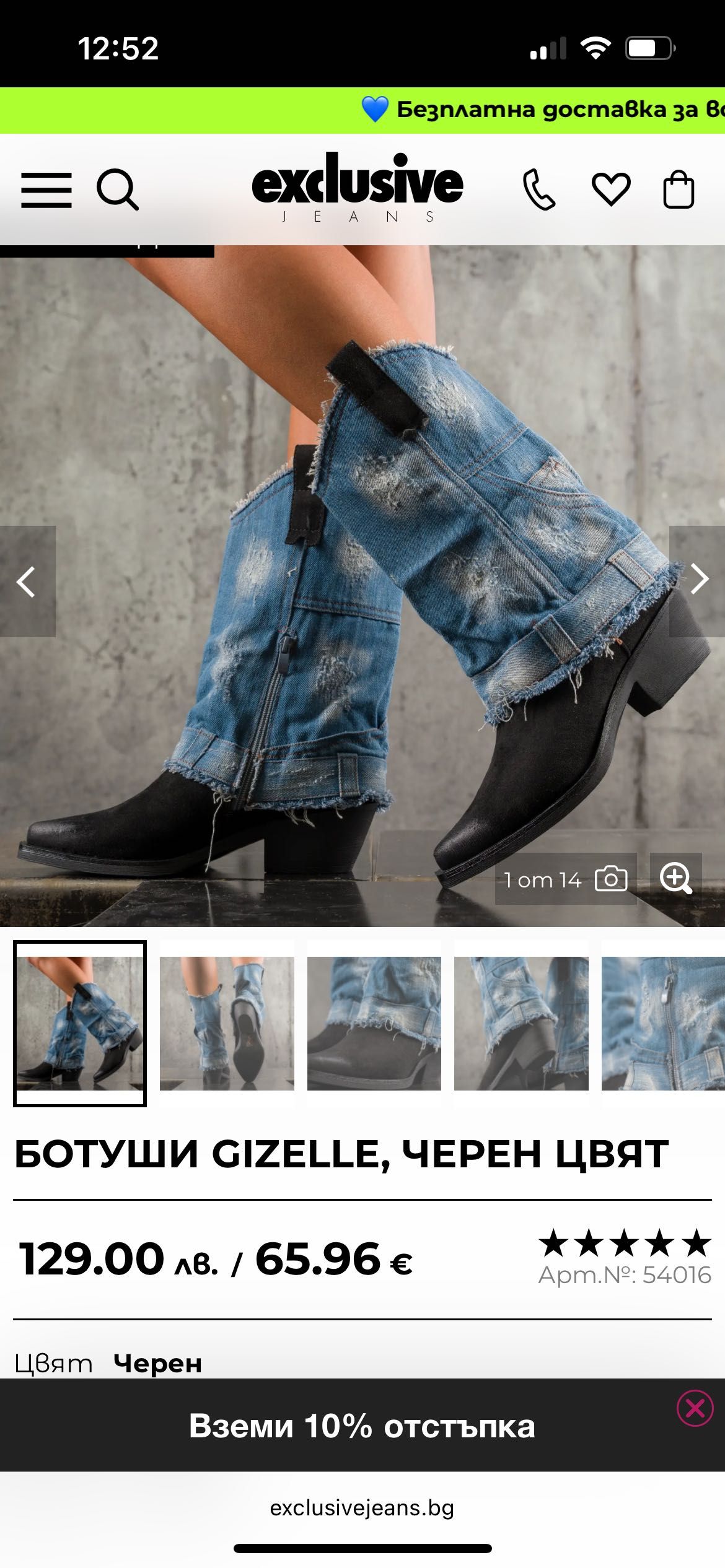Select the second thumbnail showing boot sole
The height and width of the screenshot is (1568, 725).
[x=227, y=1023]
